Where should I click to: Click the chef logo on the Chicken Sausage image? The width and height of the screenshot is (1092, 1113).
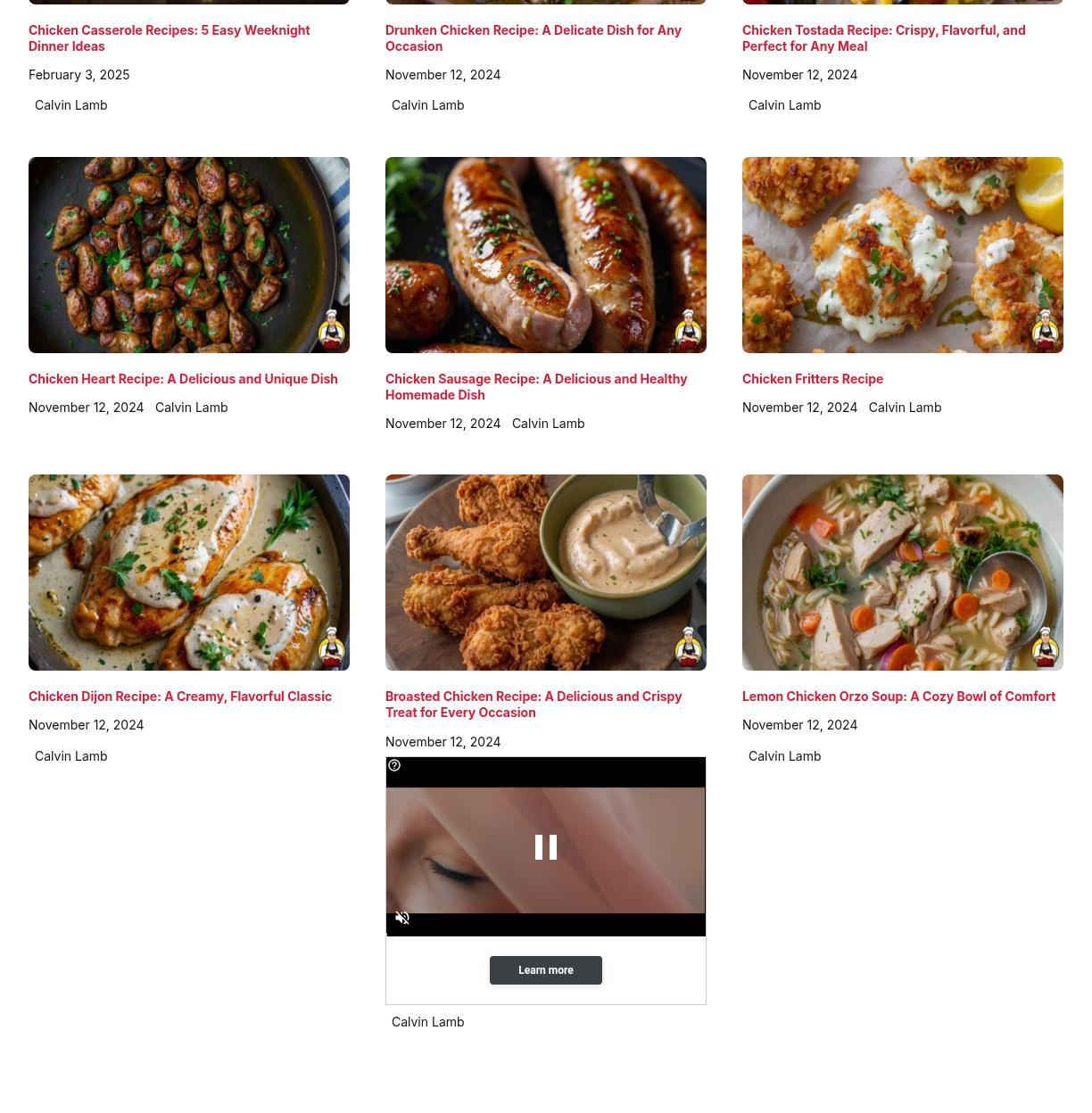click(688, 327)
